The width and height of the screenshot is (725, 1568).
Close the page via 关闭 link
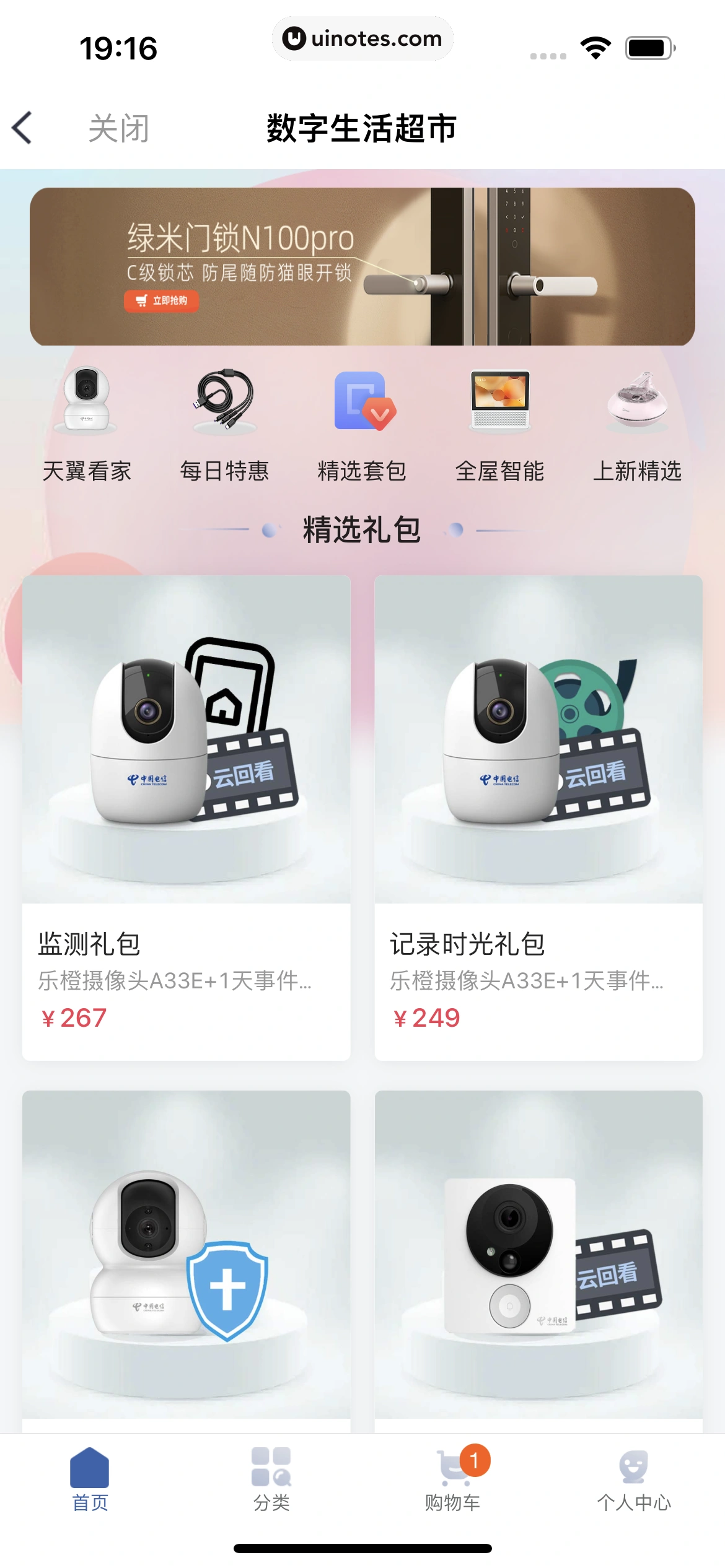[x=118, y=128]
